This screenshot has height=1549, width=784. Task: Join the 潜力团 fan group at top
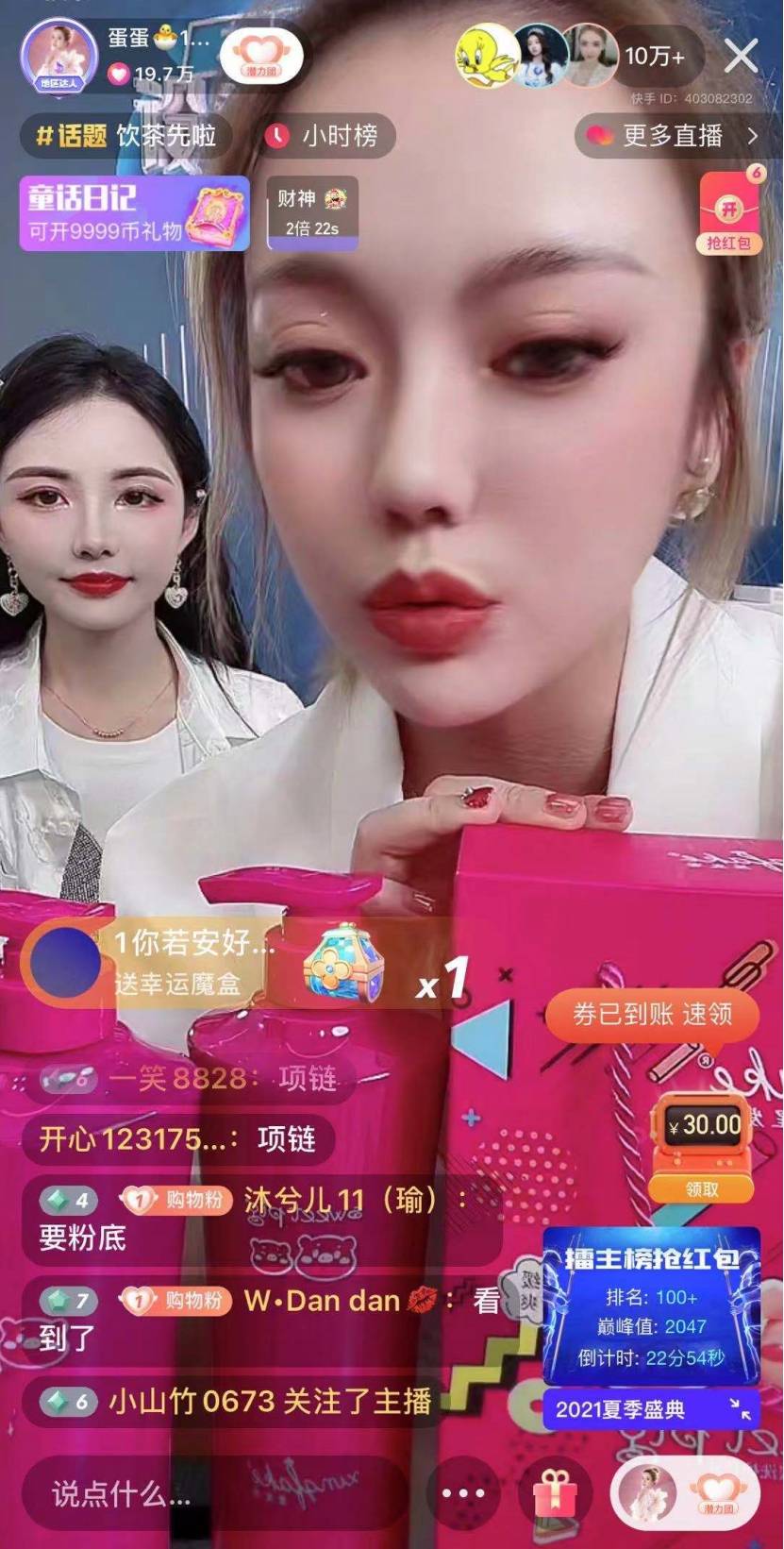click(x=261, y=56)
